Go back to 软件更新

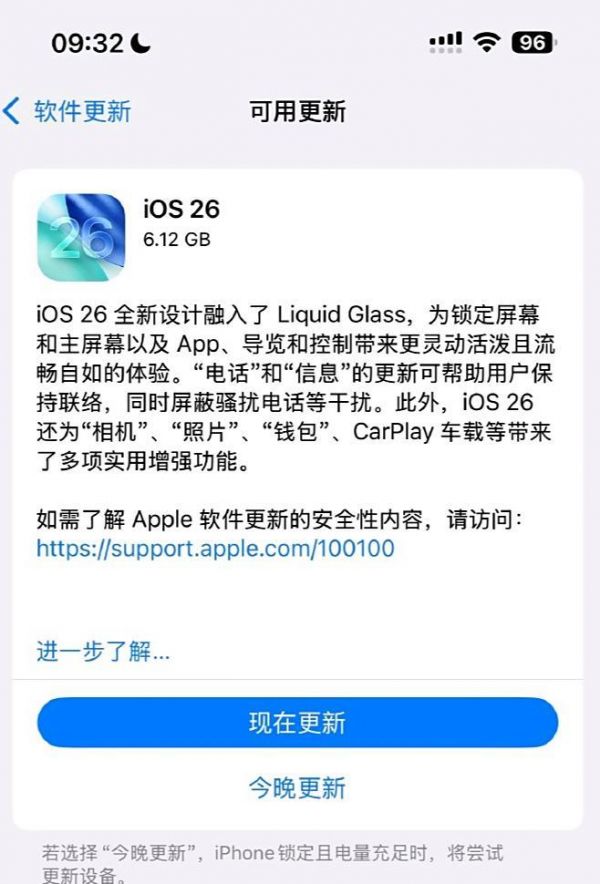click(68, 111)
